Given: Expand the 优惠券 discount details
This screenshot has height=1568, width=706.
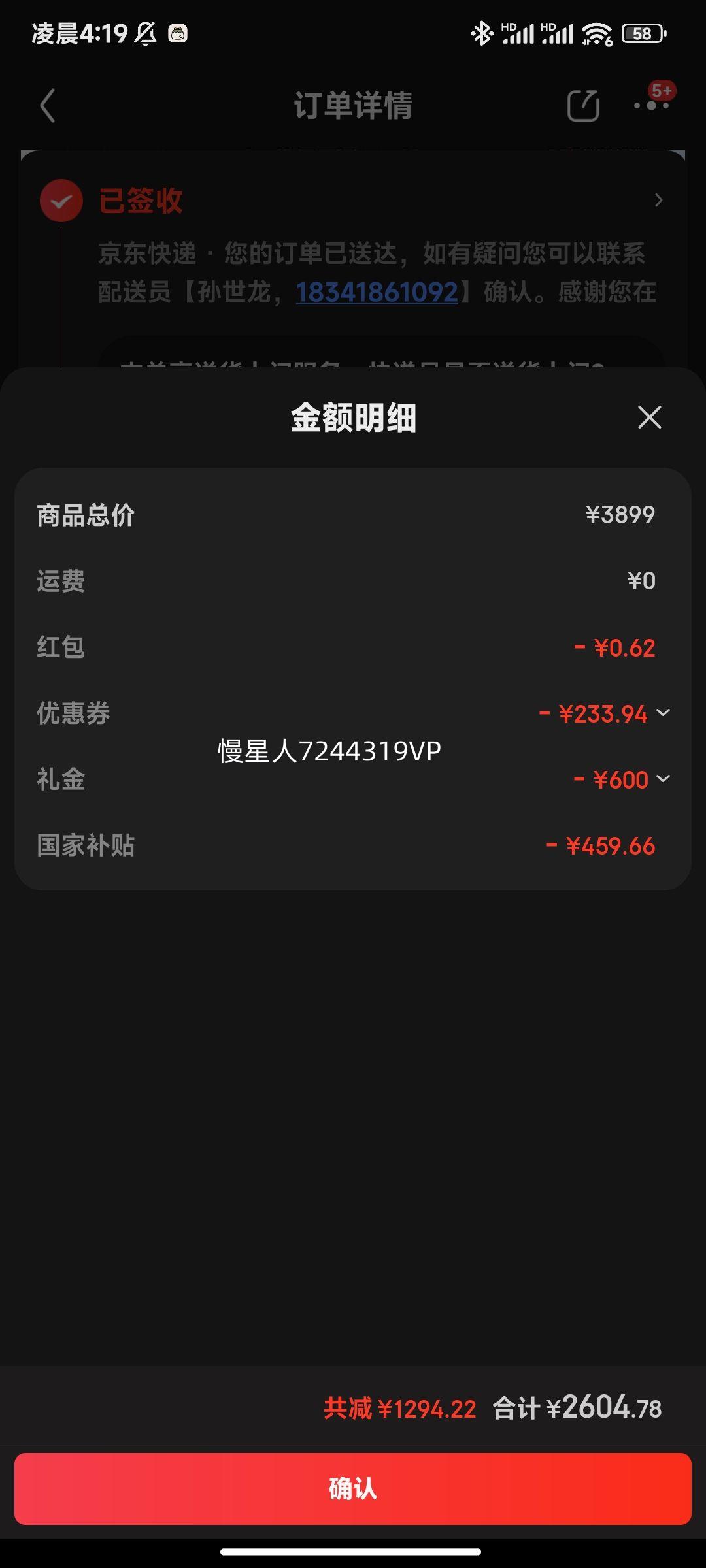Looking at the screenshot, I should (x=663, y=713).
